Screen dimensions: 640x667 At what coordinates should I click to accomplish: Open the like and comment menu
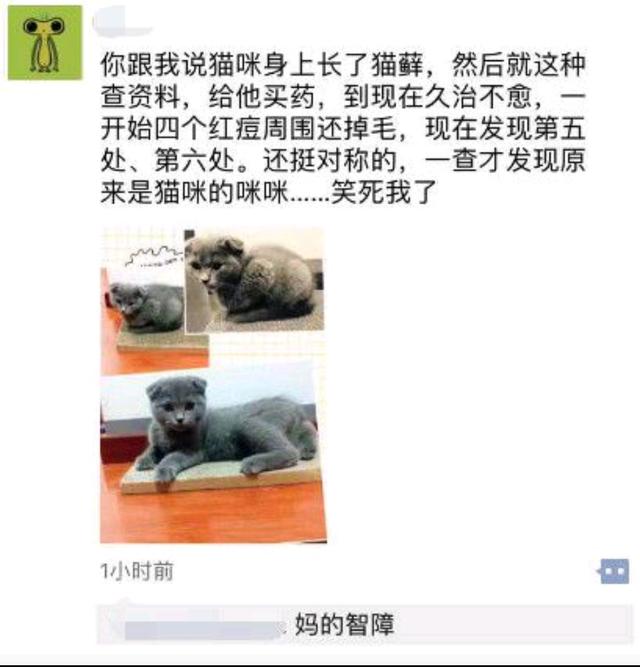(x=612, y=571)
